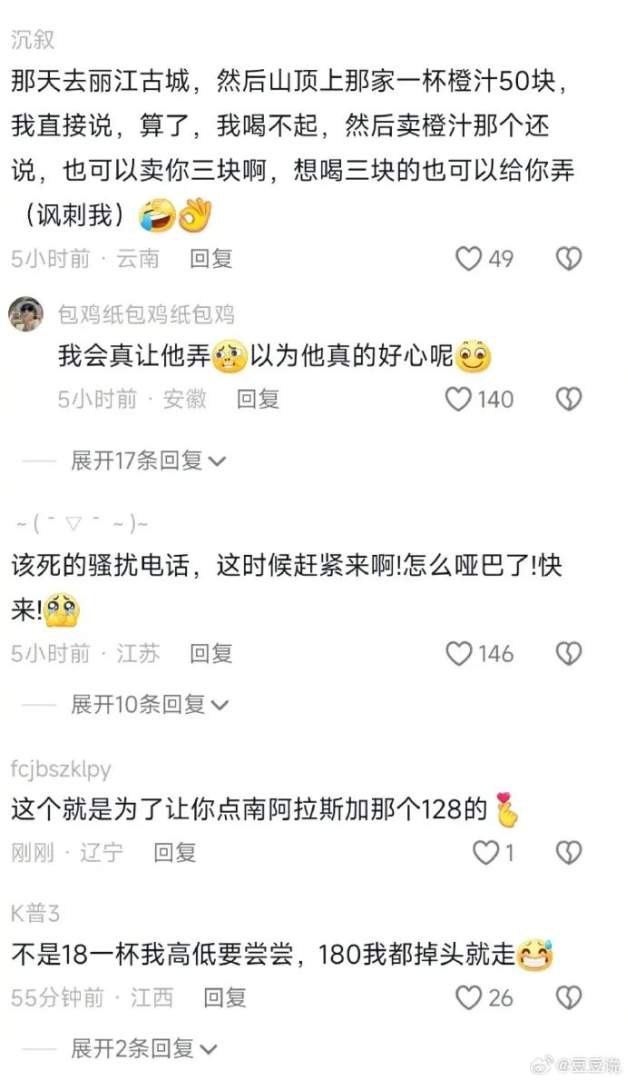626x1080 pixels.
Task: Reply to the 骚扰电话 comment
Action: [211, 654]
